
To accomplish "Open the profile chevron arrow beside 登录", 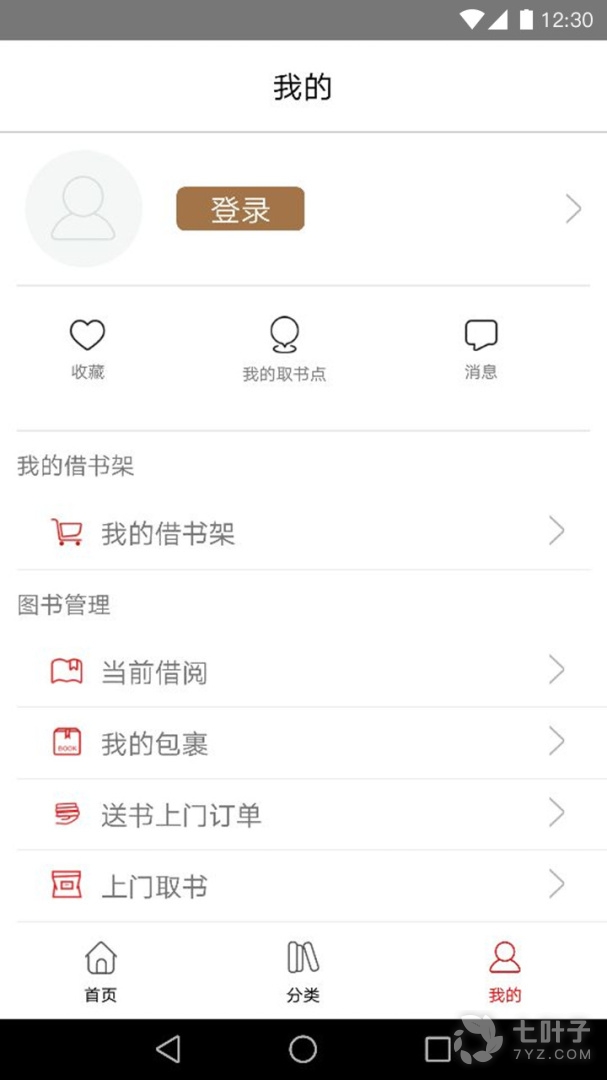I will click(573, 209).
